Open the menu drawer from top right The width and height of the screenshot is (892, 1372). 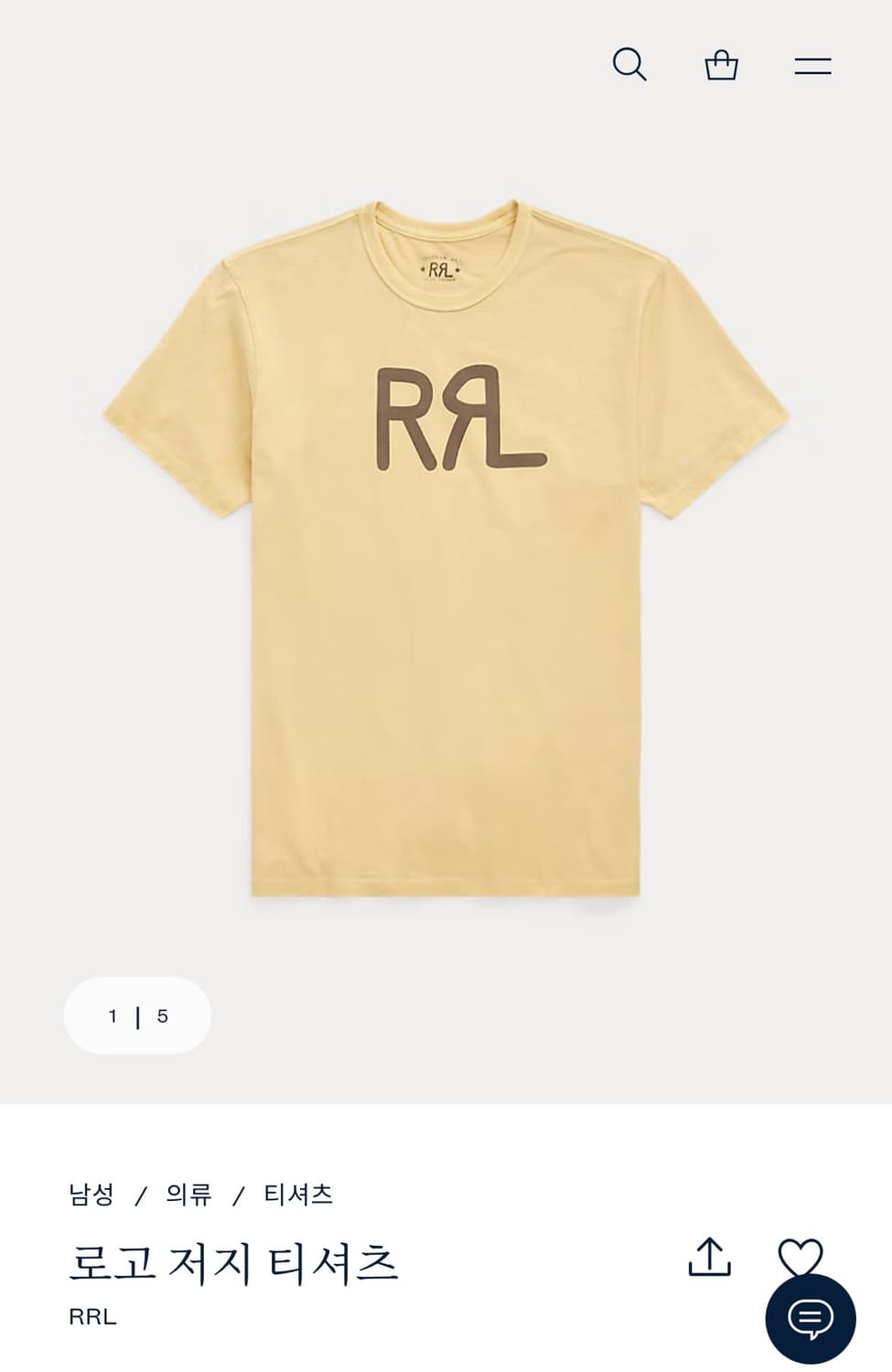point(813,64)
